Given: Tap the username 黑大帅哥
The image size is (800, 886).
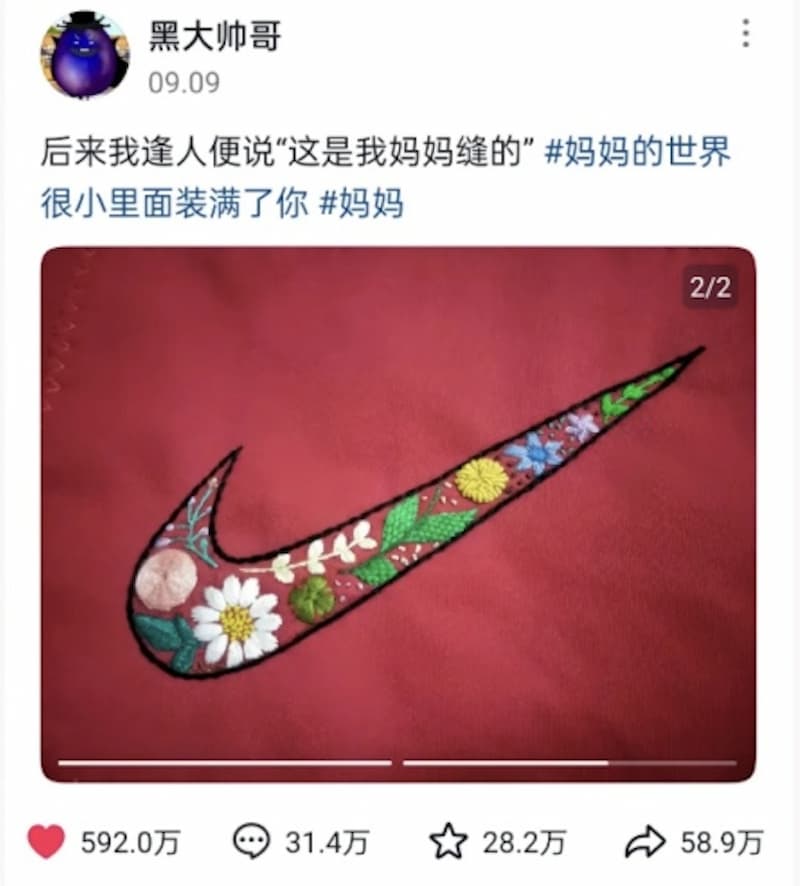Looking at the screenshot, I should [x=214, y=36].
